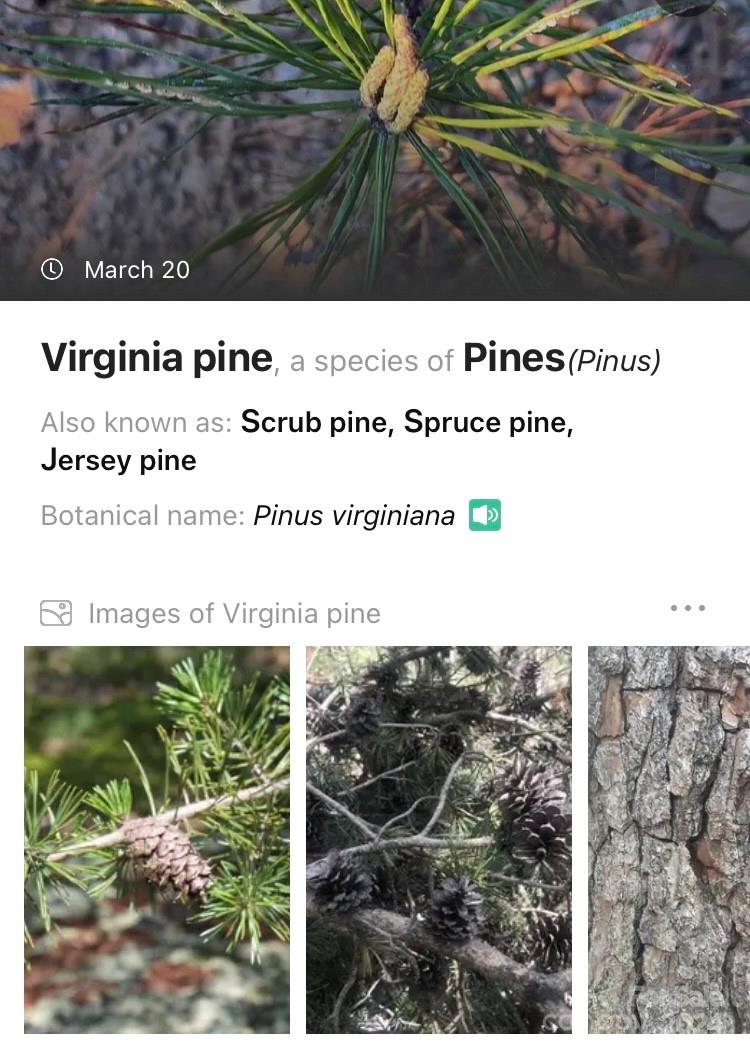Enlarge the main Virginia pine photo
Screen dimensions: 750x1054
click(375, 130)
